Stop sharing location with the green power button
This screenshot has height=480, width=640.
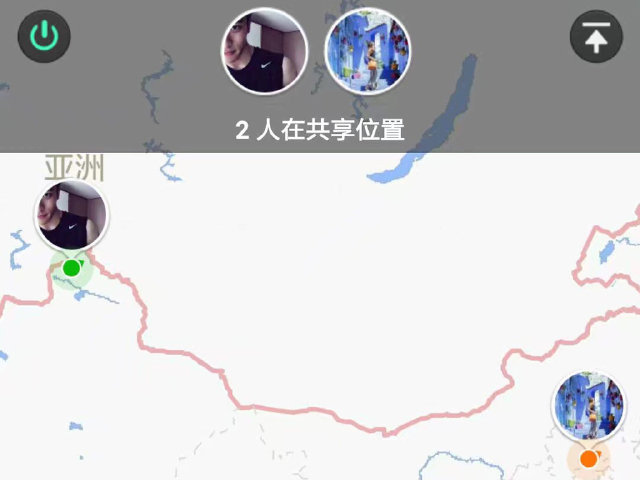click(x=44, y=37)
